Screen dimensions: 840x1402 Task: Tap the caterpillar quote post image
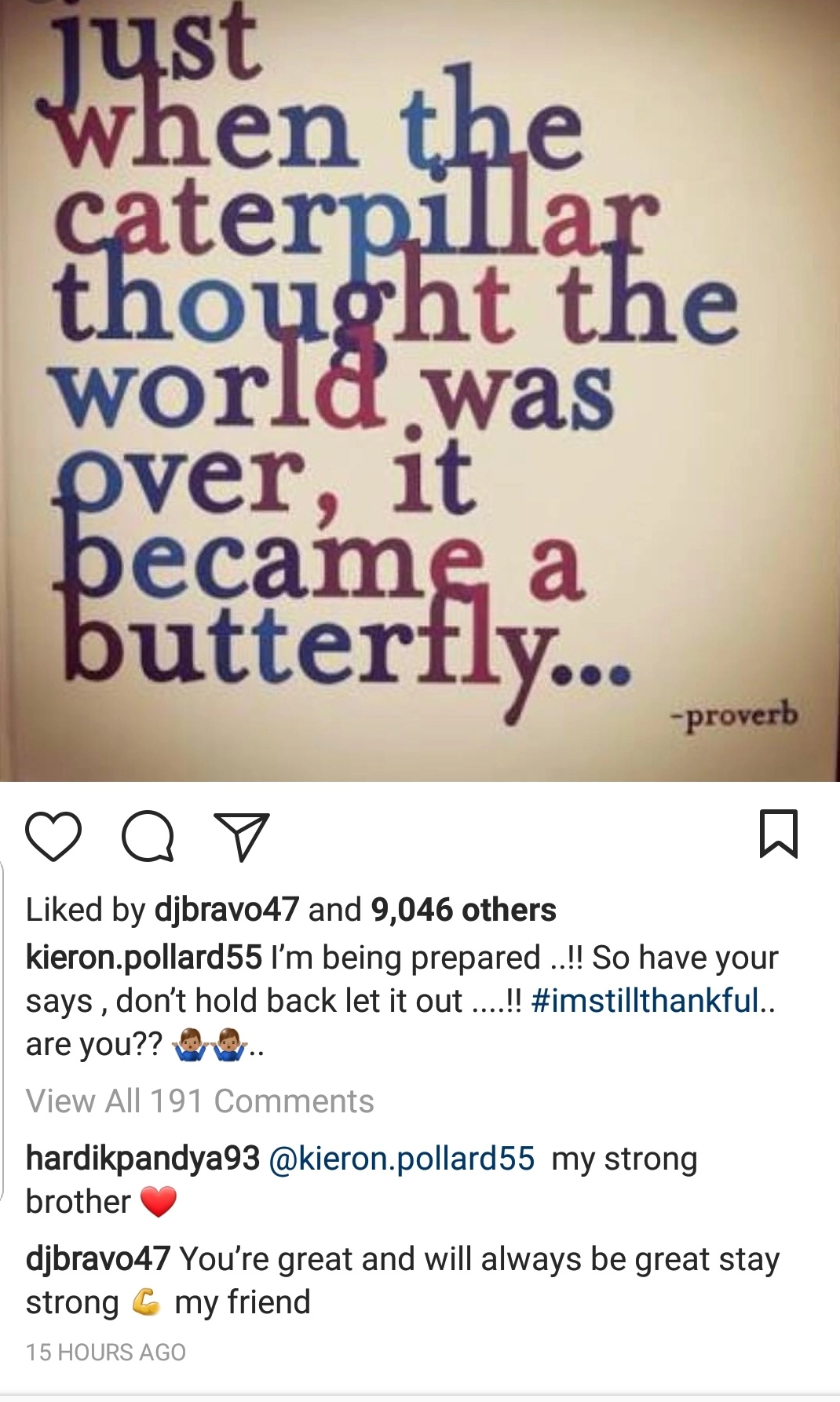tap(420, 390)
